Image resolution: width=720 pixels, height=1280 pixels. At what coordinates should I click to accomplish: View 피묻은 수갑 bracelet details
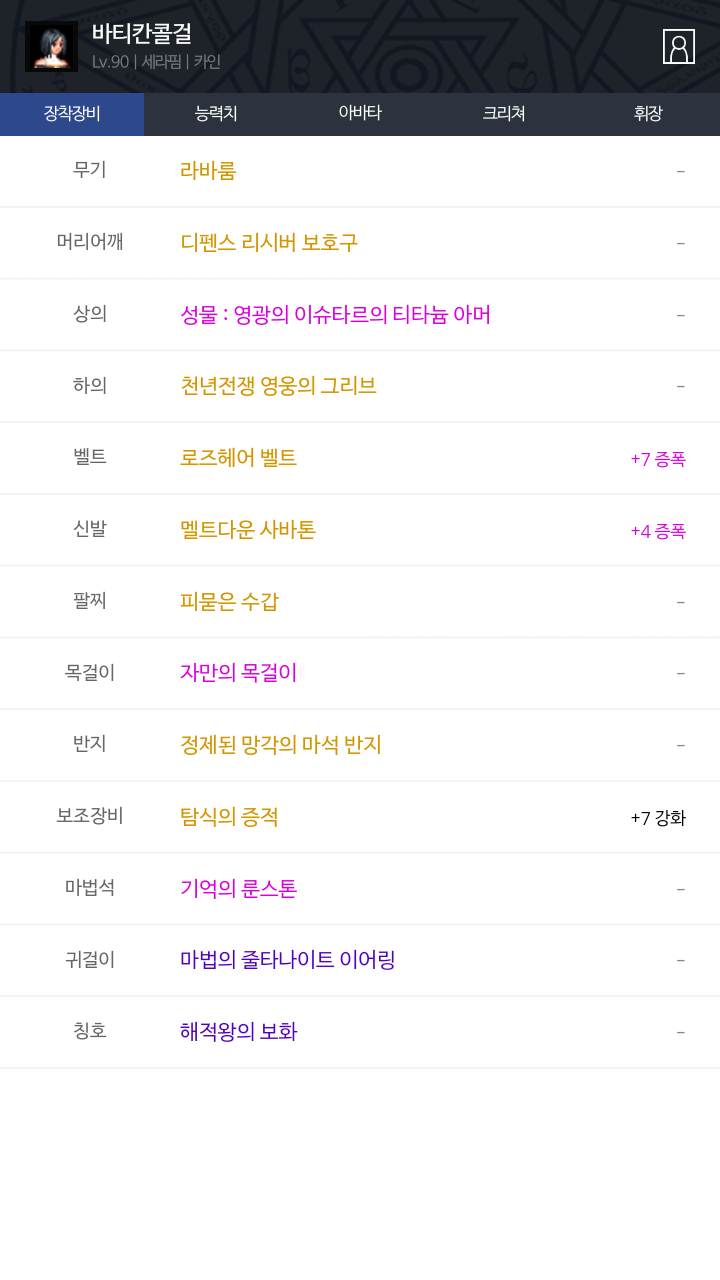(x=360, y=602)
